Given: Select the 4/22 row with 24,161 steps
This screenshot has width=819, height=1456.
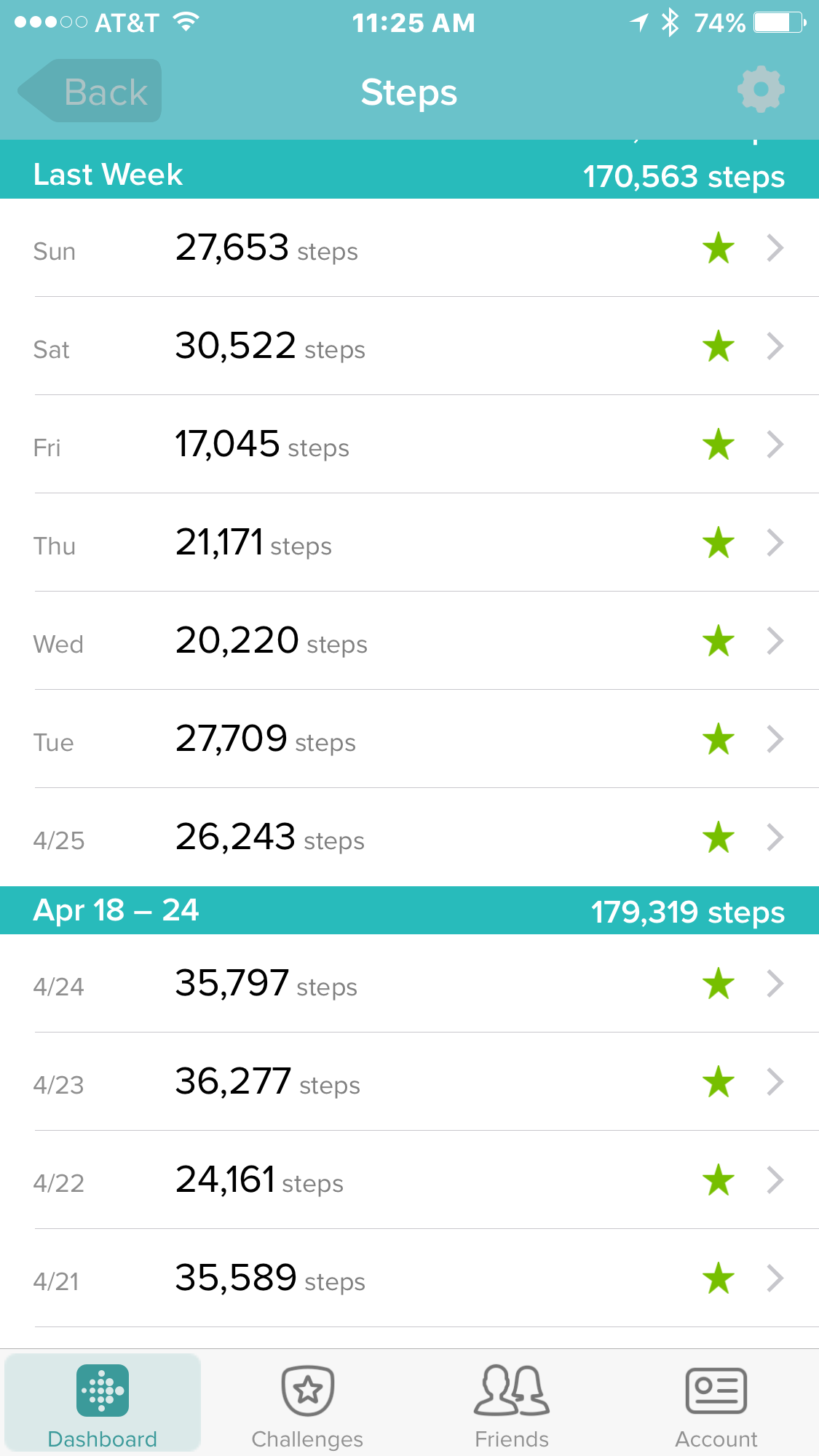Looking at the screenshot, I should pos(409,1180).
